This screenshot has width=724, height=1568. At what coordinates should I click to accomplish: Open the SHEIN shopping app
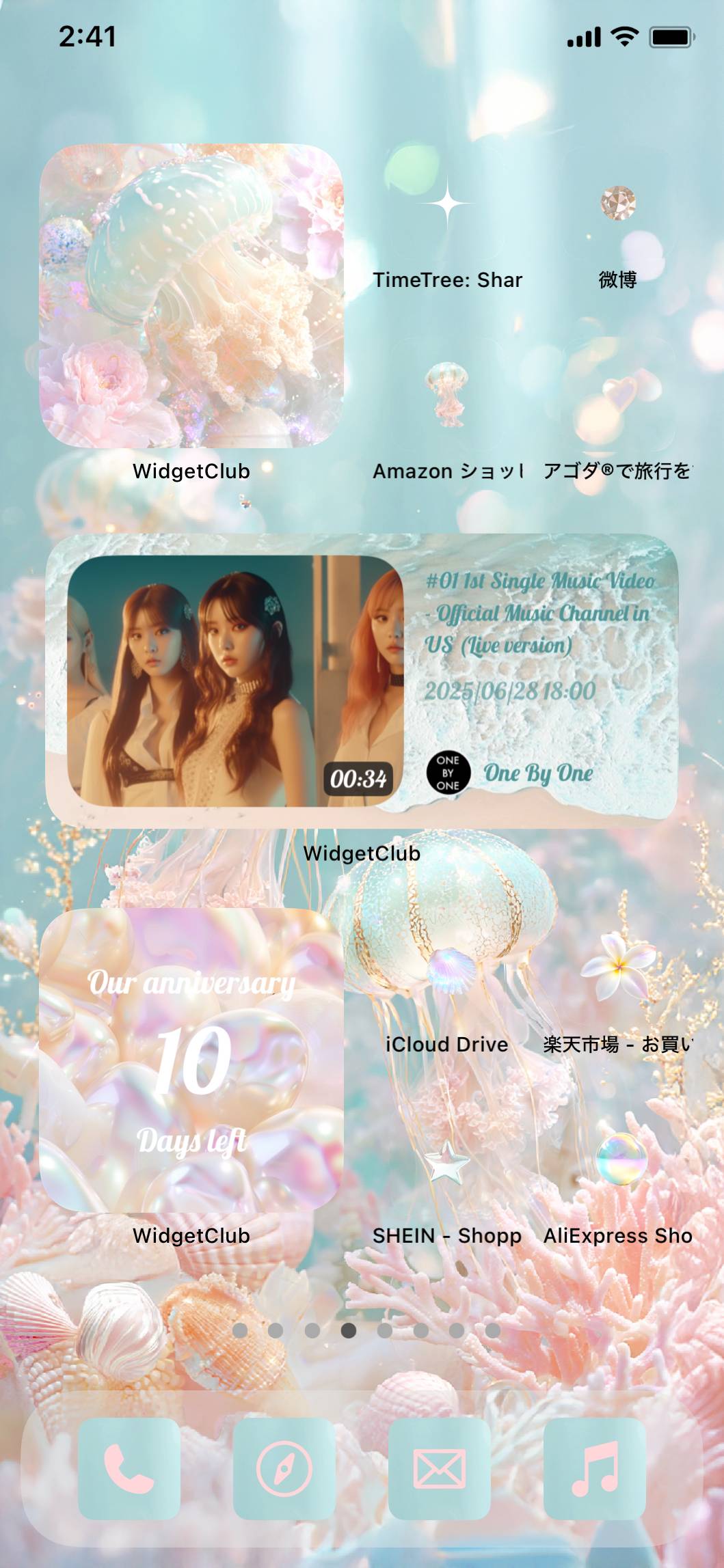[x=447, y=1160]
